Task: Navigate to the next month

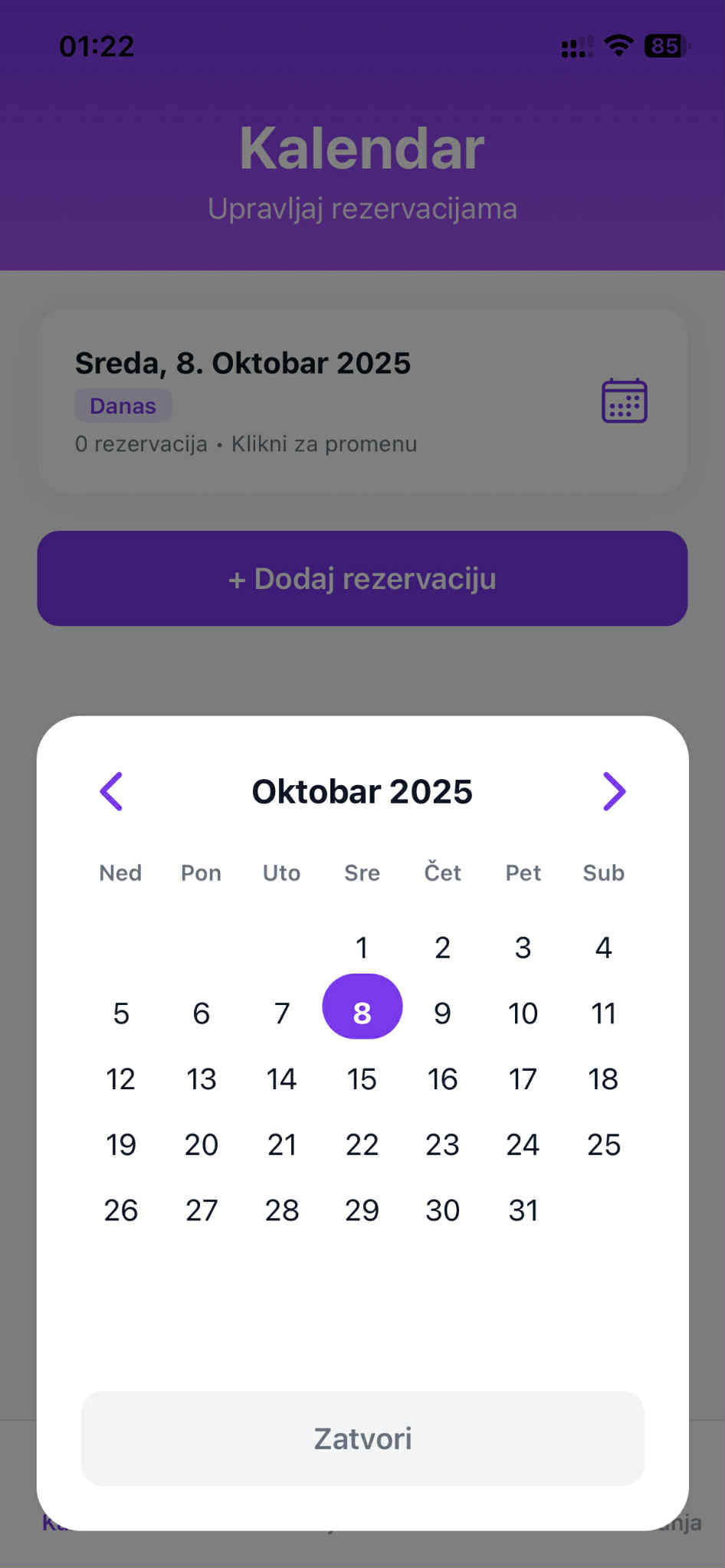Action: coord(614,791)
